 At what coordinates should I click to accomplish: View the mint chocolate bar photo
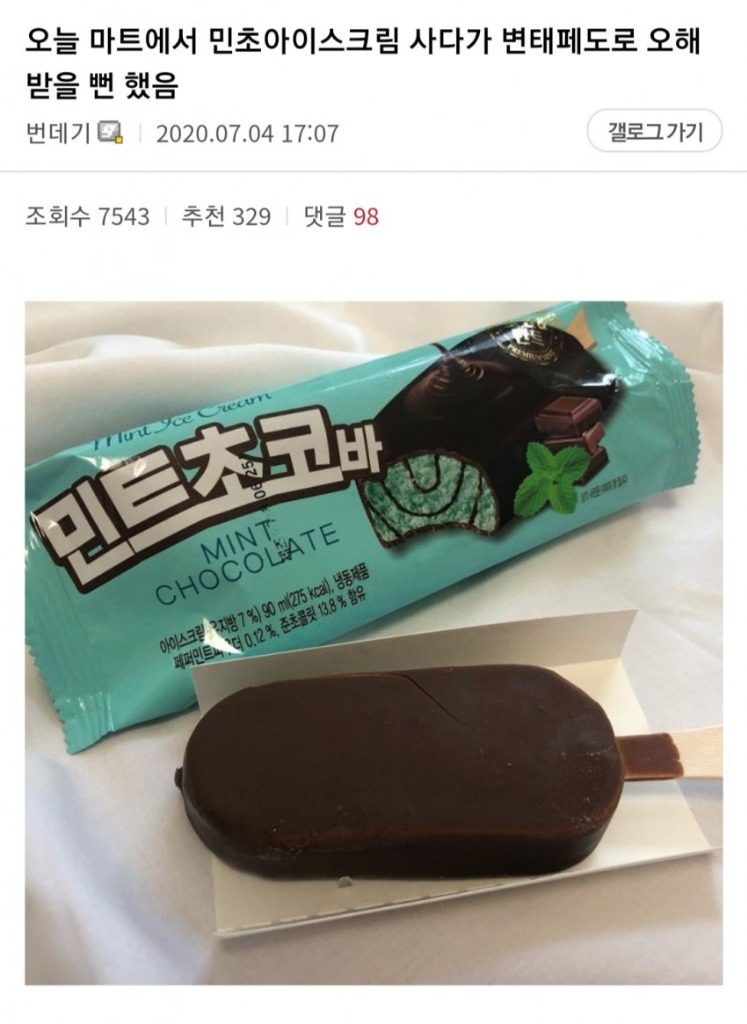[373, 640]
